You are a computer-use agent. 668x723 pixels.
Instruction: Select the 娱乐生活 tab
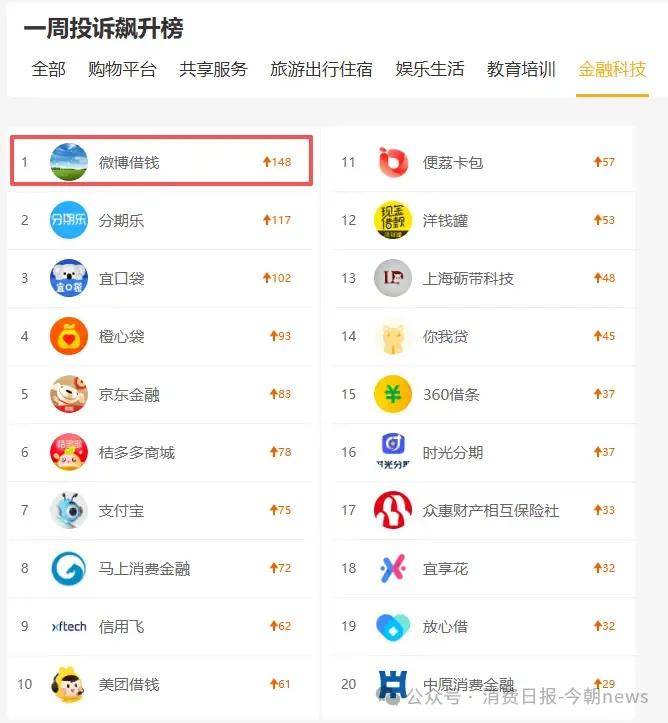point(430,69)
